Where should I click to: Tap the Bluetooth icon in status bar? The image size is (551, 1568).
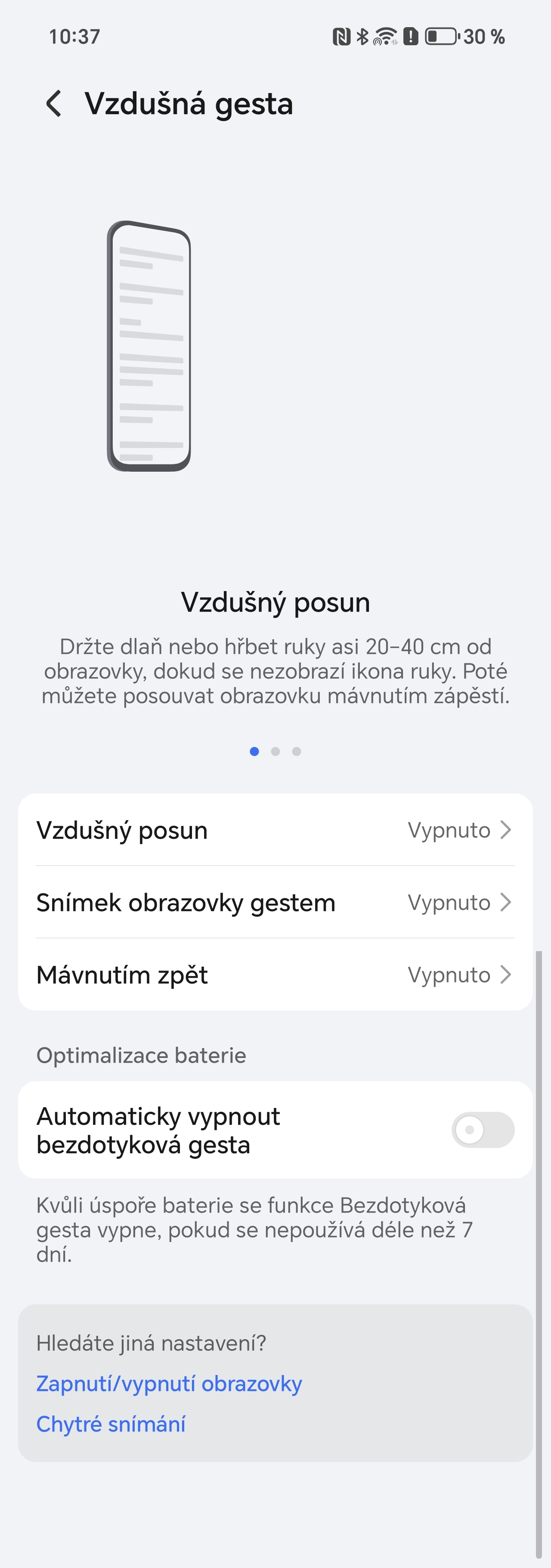[x=362, y=37]
